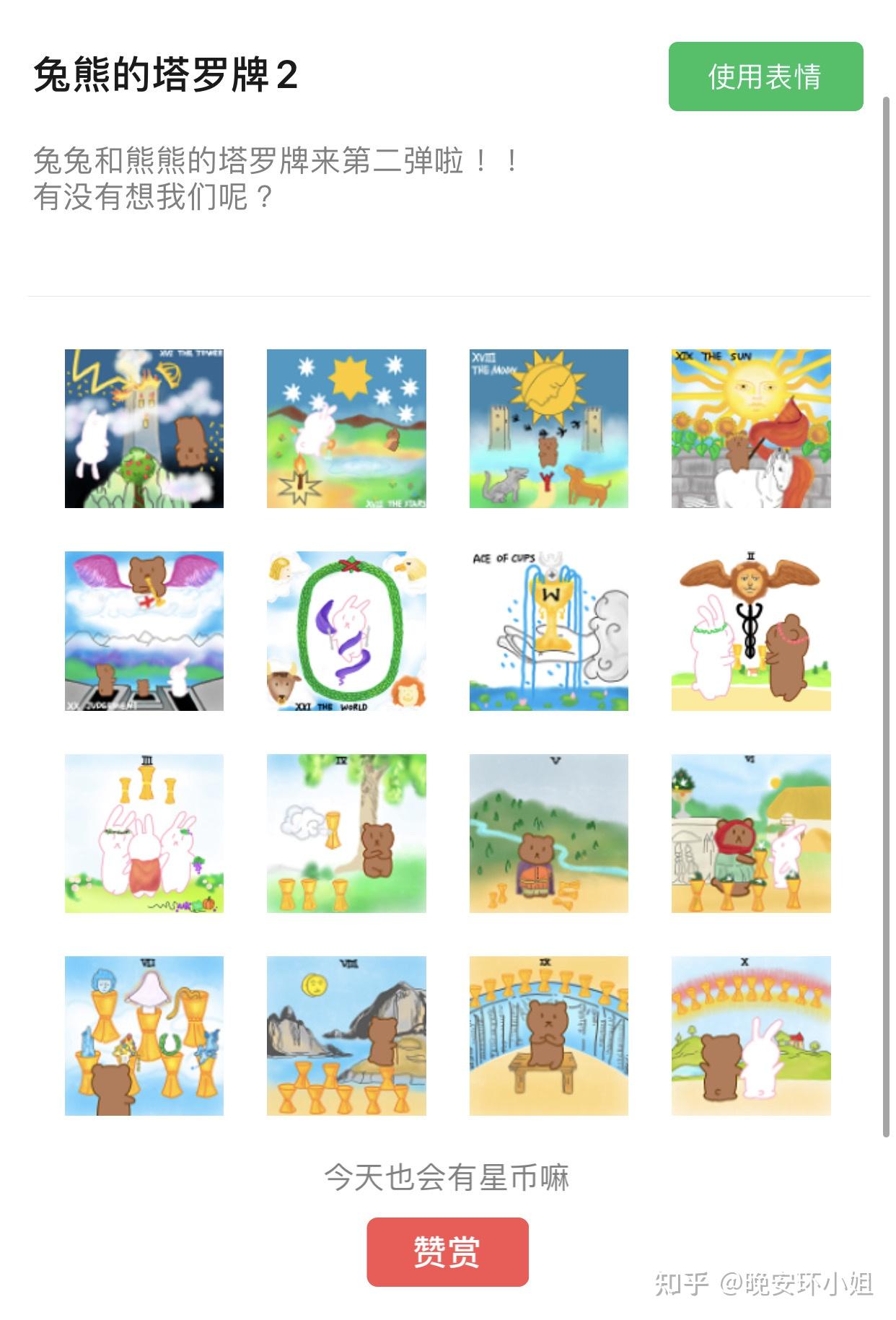
Task: Tap the 使用表情 button
Action: pos(765,77)
